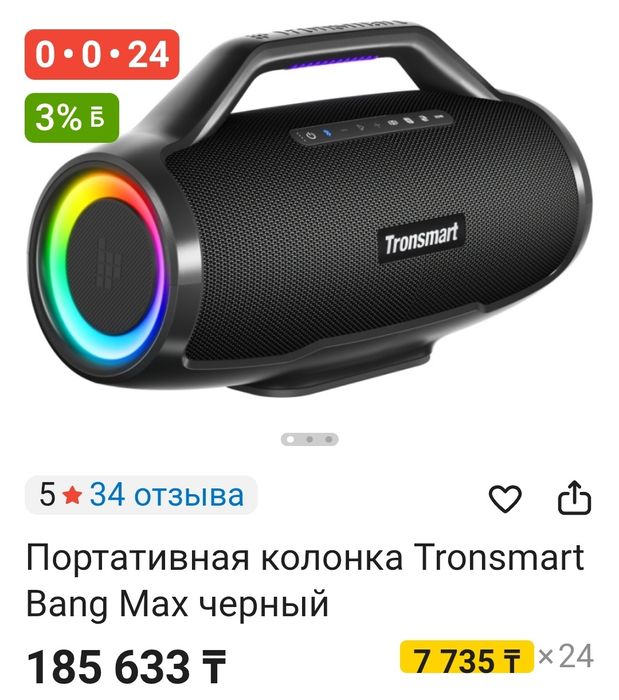Share this Tronsmart product
The height and width of the screenshot is (700, 619).
575,497
